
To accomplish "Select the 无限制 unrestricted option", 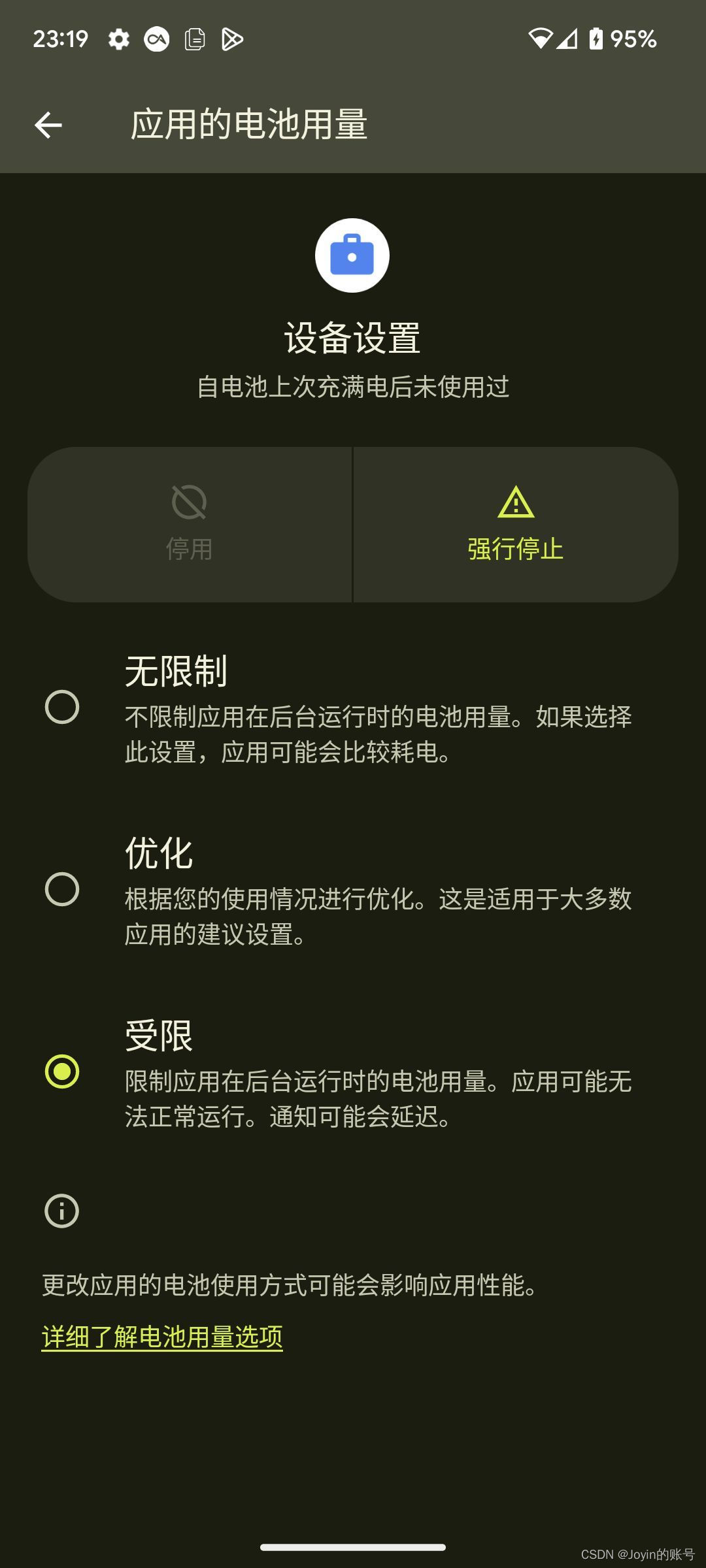I will (353, 709).
